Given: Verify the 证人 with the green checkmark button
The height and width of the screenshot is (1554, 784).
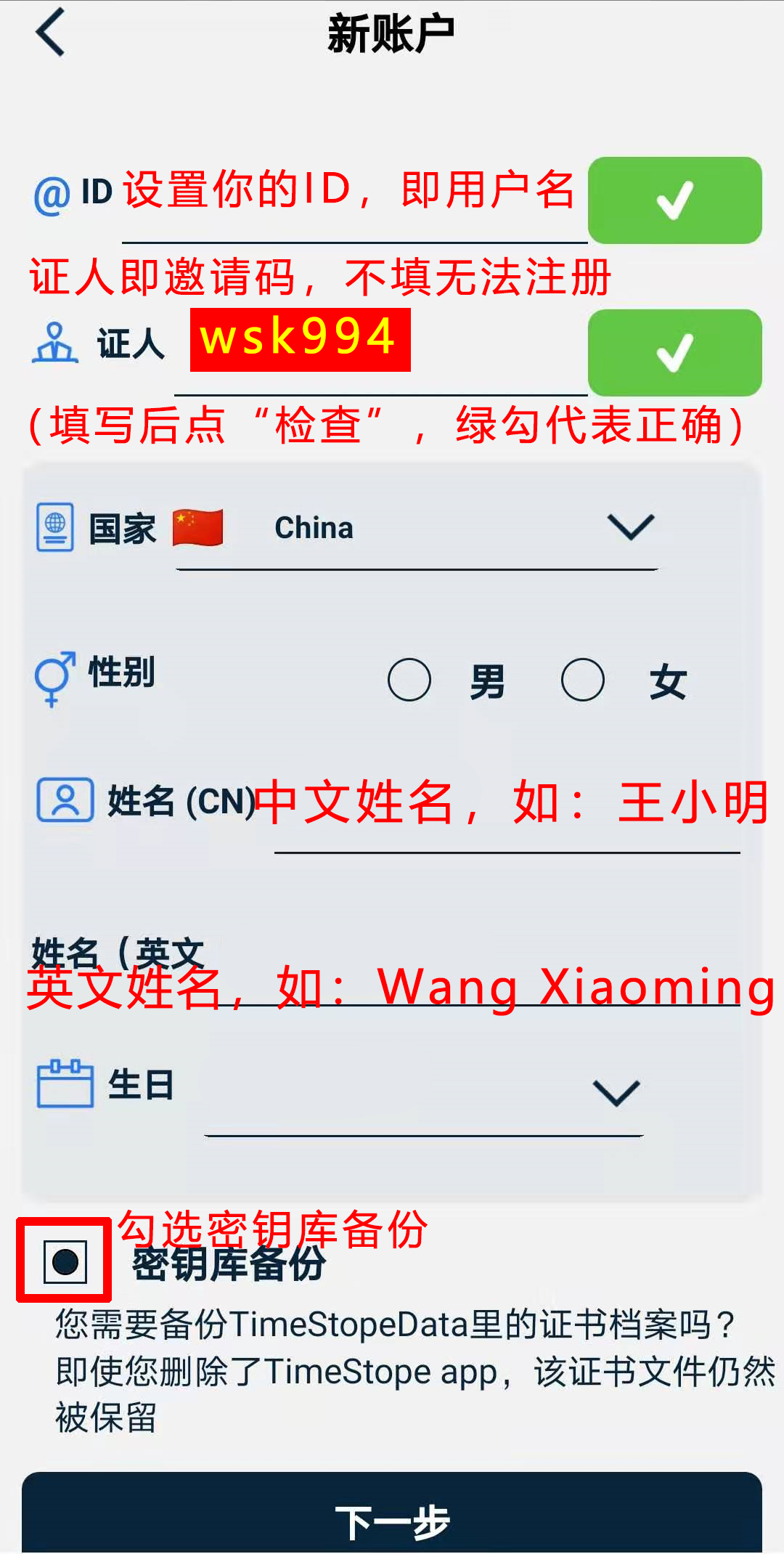Looking at the screenshot, I should coord(674,353).
